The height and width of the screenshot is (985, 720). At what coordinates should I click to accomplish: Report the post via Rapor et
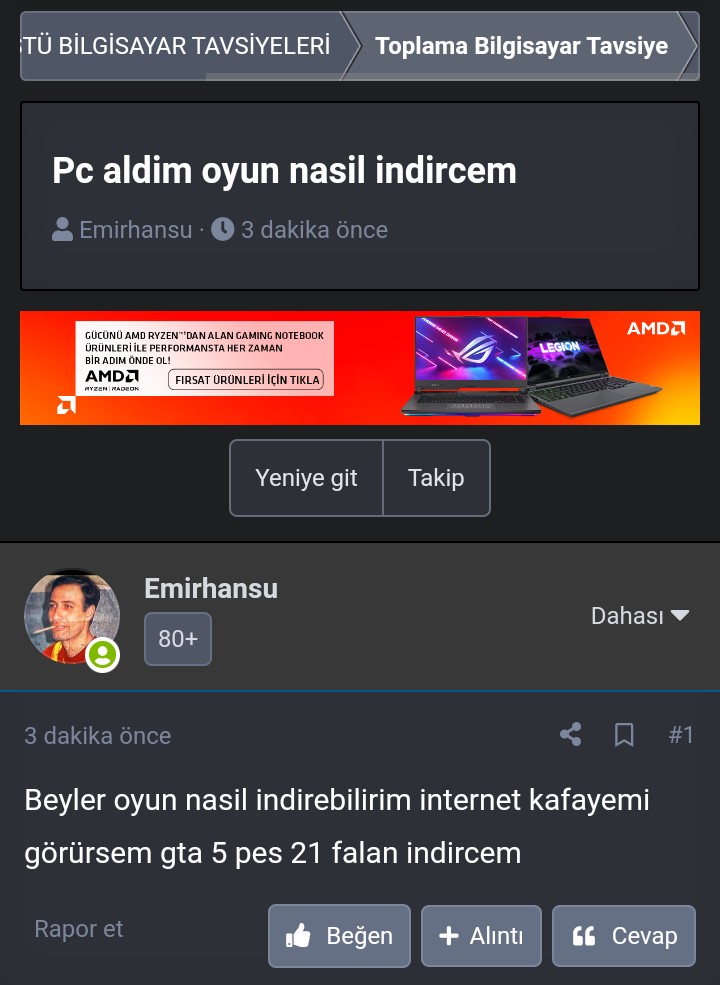point(79,929)
